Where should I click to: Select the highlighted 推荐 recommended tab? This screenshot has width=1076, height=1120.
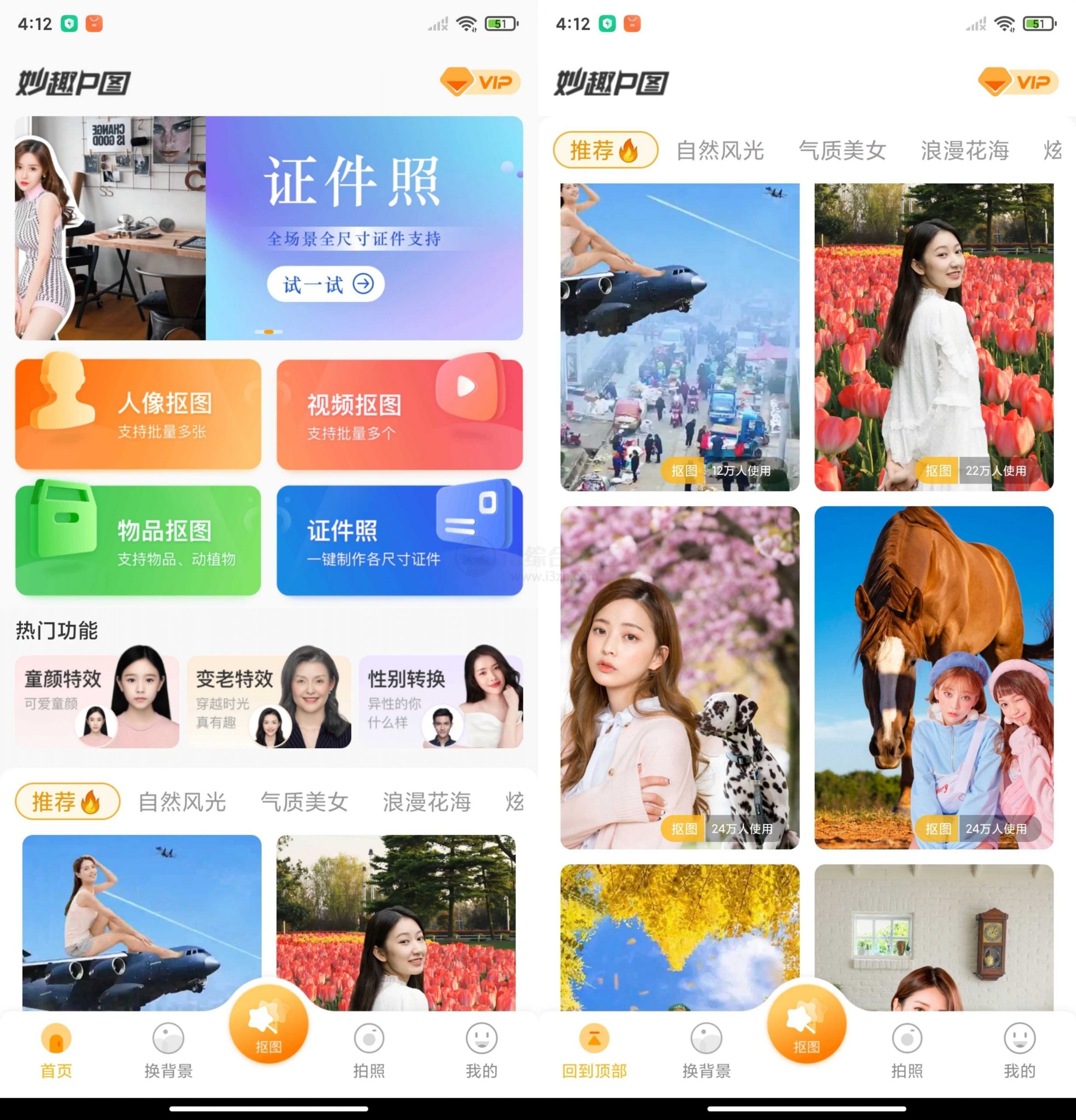[x=605, y=150]
